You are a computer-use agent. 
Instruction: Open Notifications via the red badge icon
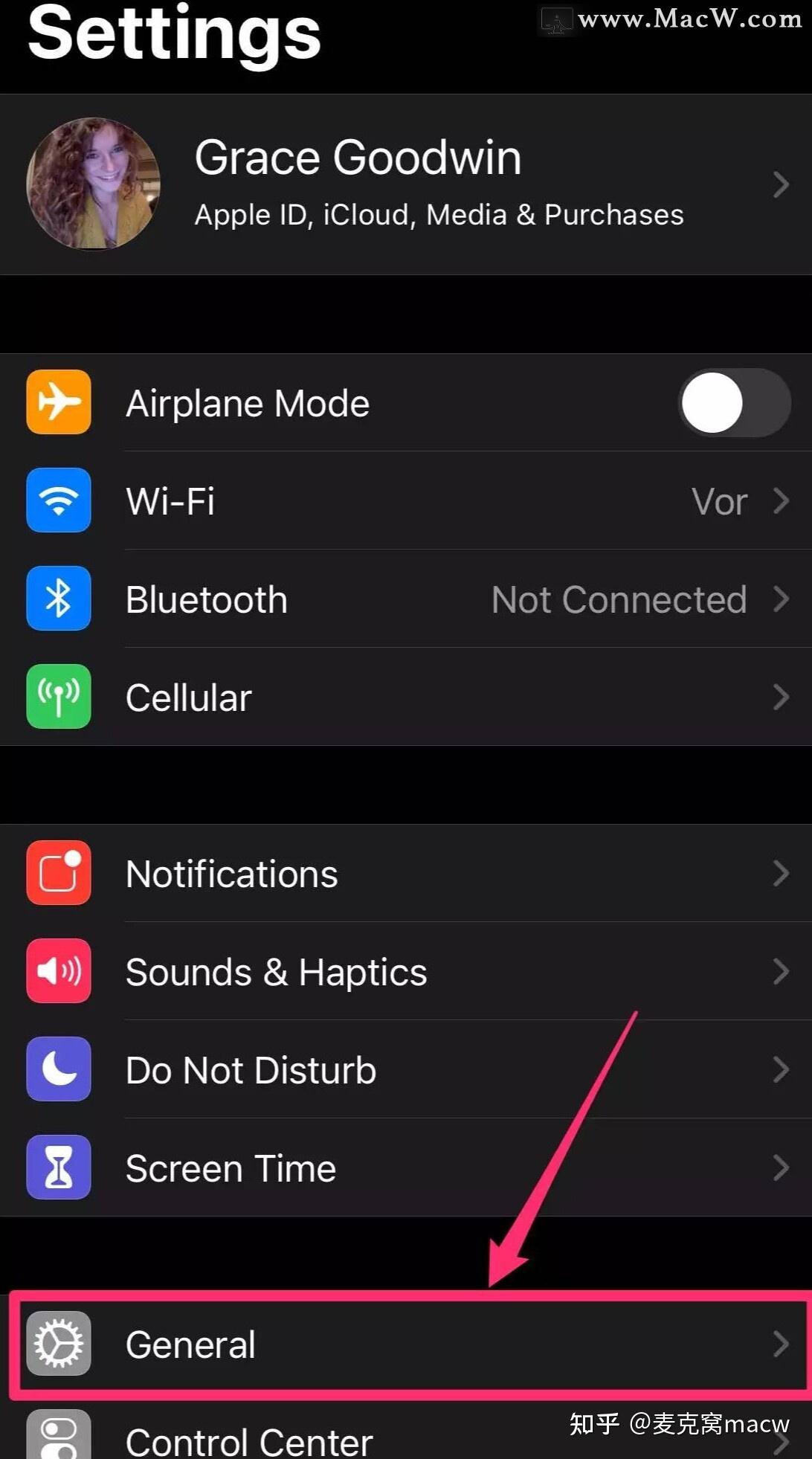pyautogui.click(x=58, y=873)
